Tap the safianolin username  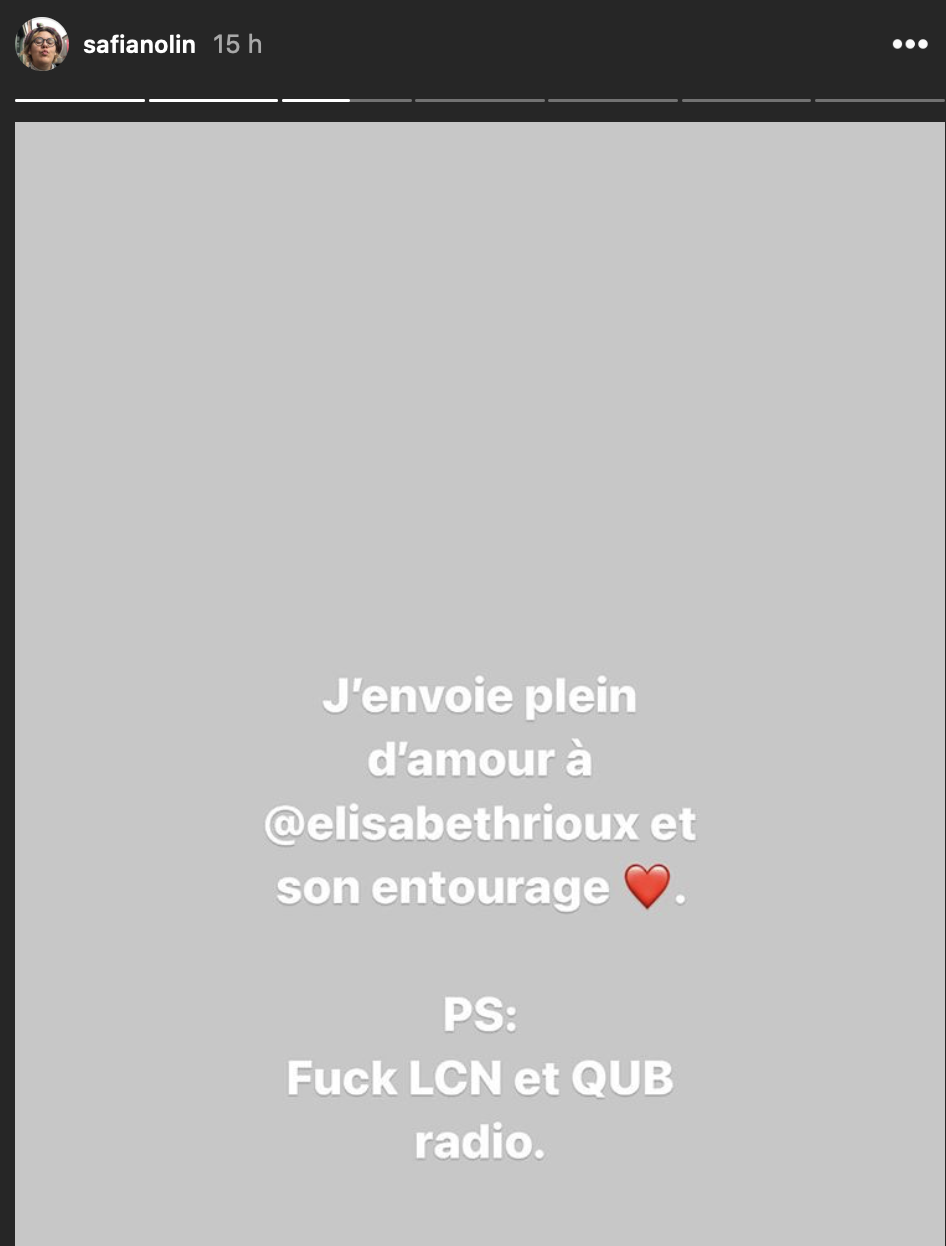pyautogui.click(x=139, y=45)
